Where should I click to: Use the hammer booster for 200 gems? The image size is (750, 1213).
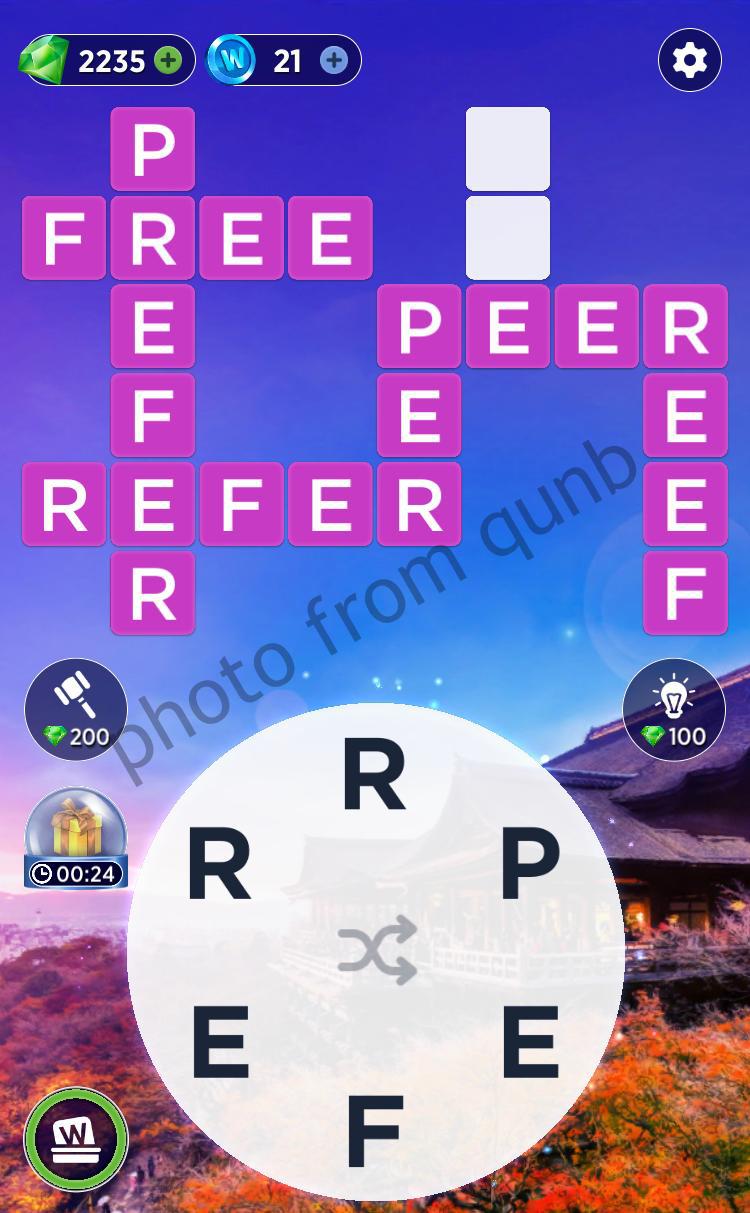coord(76,709)
